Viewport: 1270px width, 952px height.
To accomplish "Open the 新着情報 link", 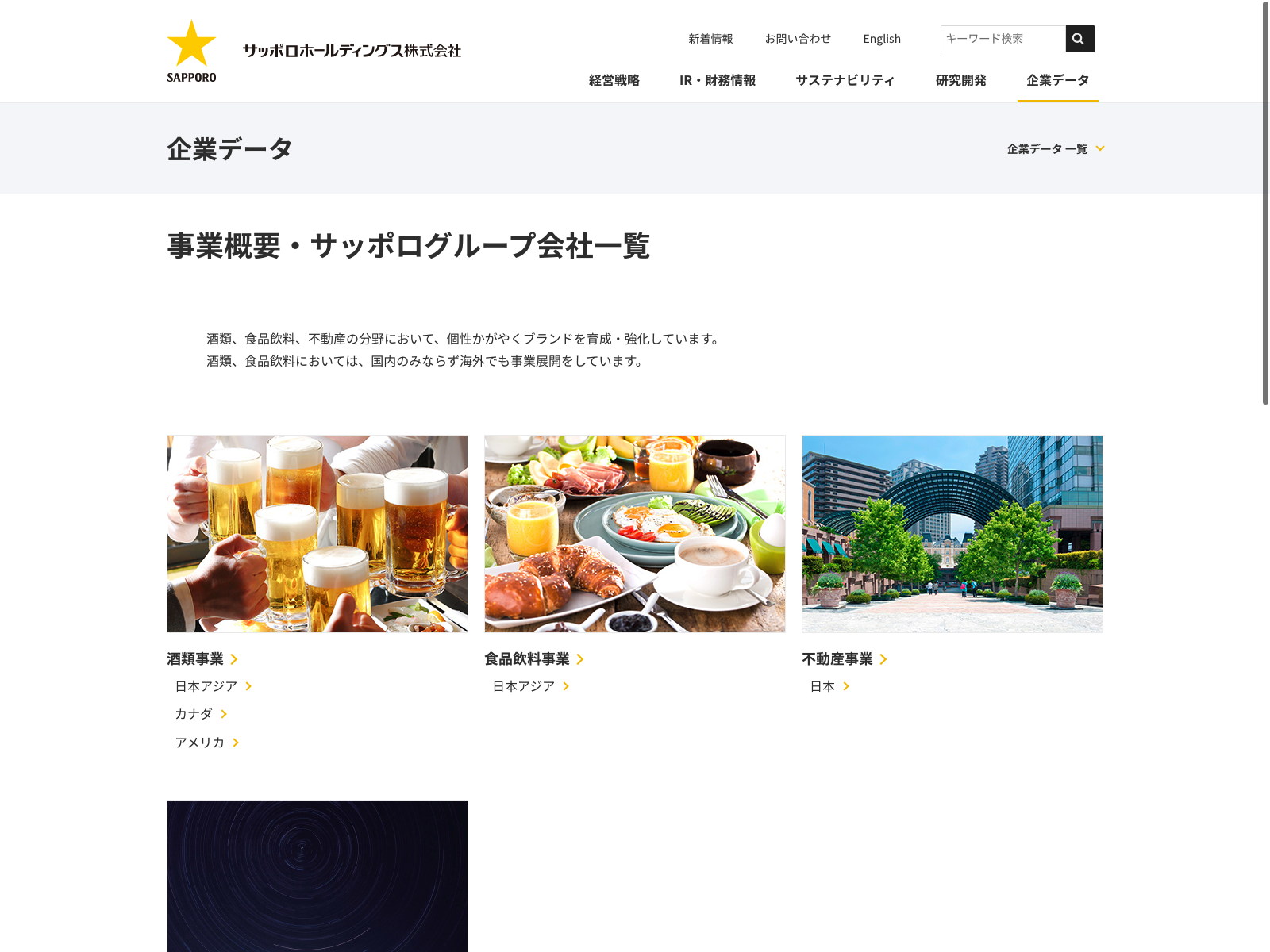I will pos(710,39).
